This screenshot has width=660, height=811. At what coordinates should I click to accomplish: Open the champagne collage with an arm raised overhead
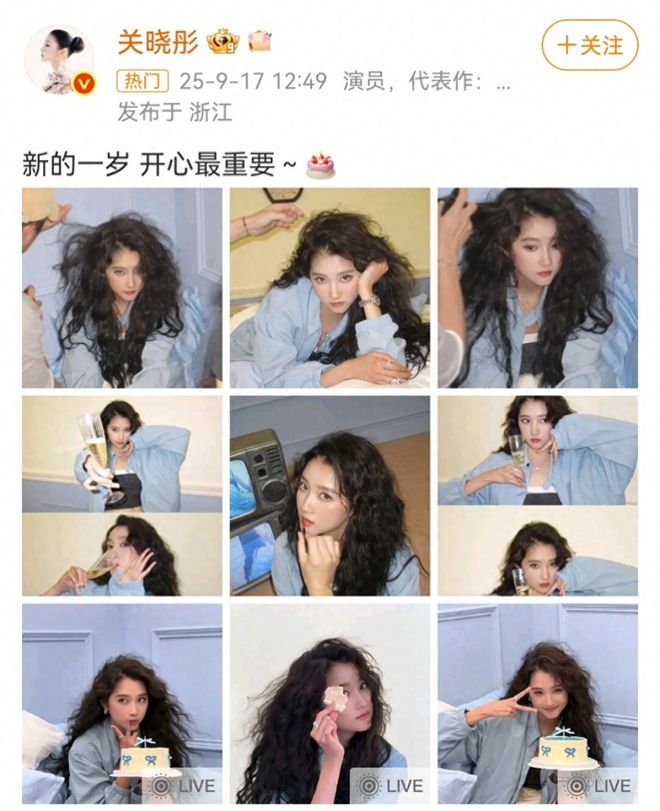pyautogui.click(x=537, y=496)
